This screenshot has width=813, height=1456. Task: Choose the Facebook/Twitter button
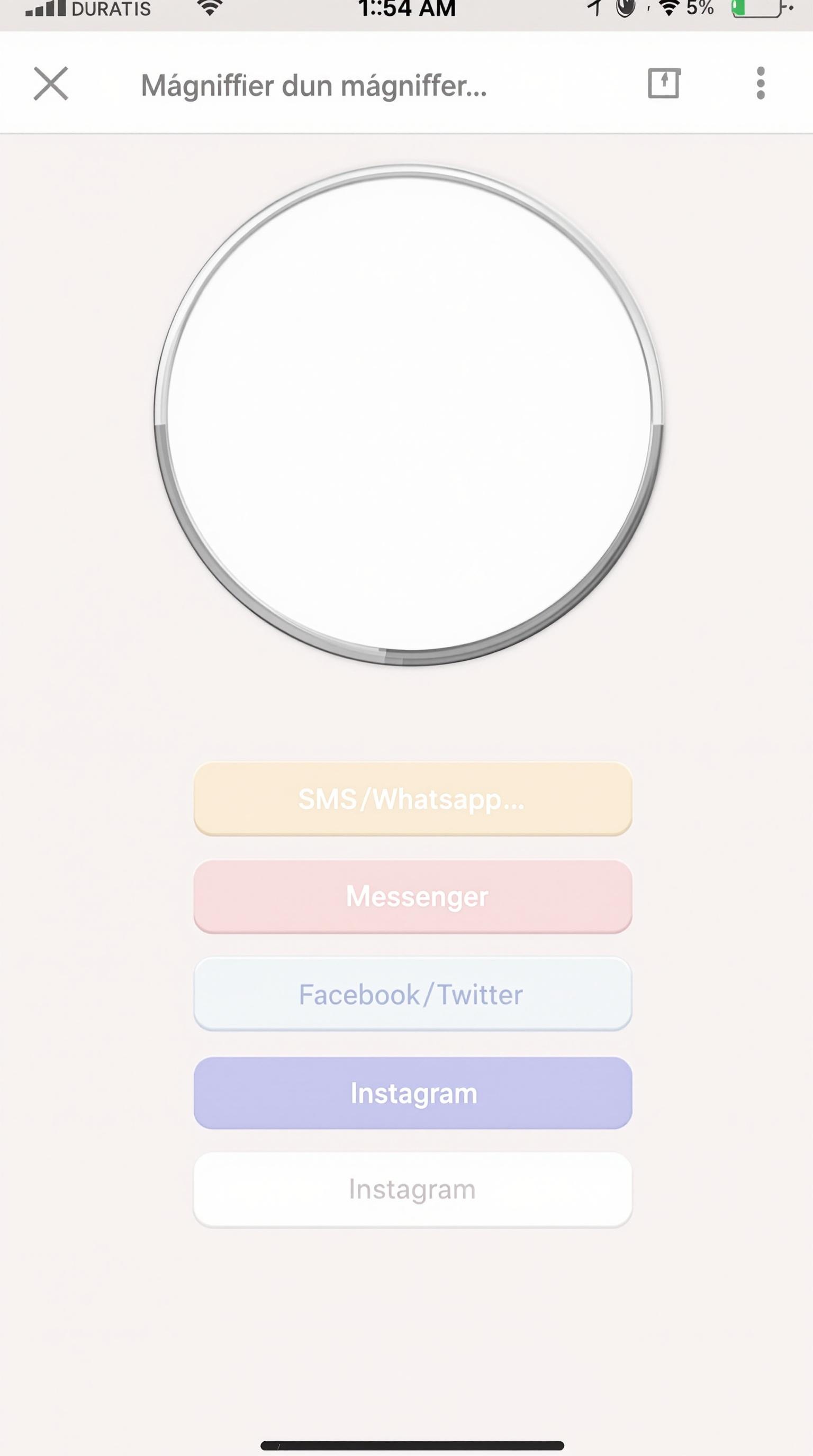[412, 994]
